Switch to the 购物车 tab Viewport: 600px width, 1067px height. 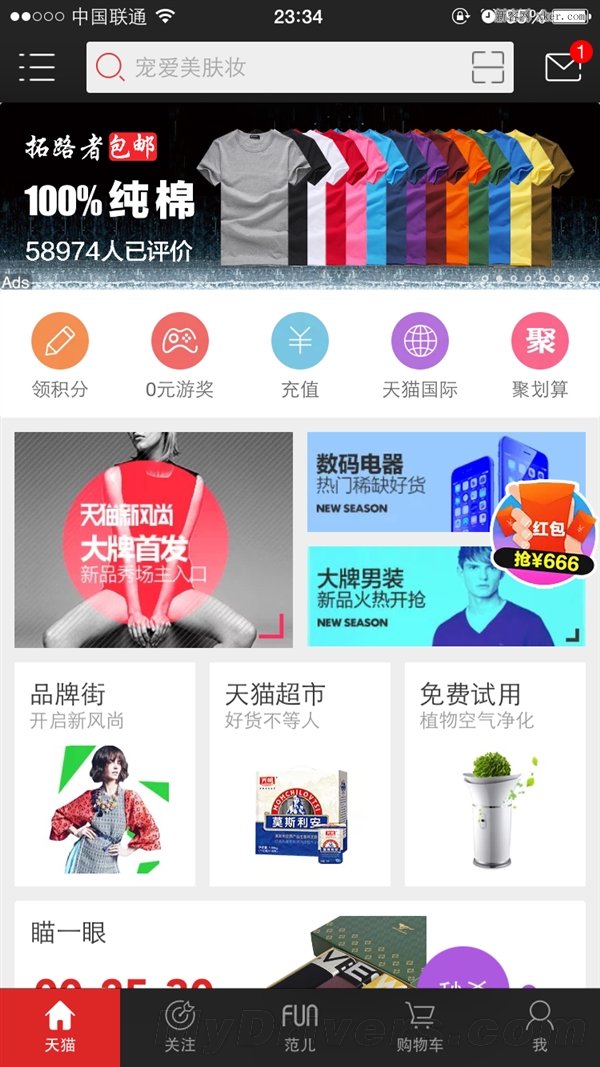(x=420, y=1027)
